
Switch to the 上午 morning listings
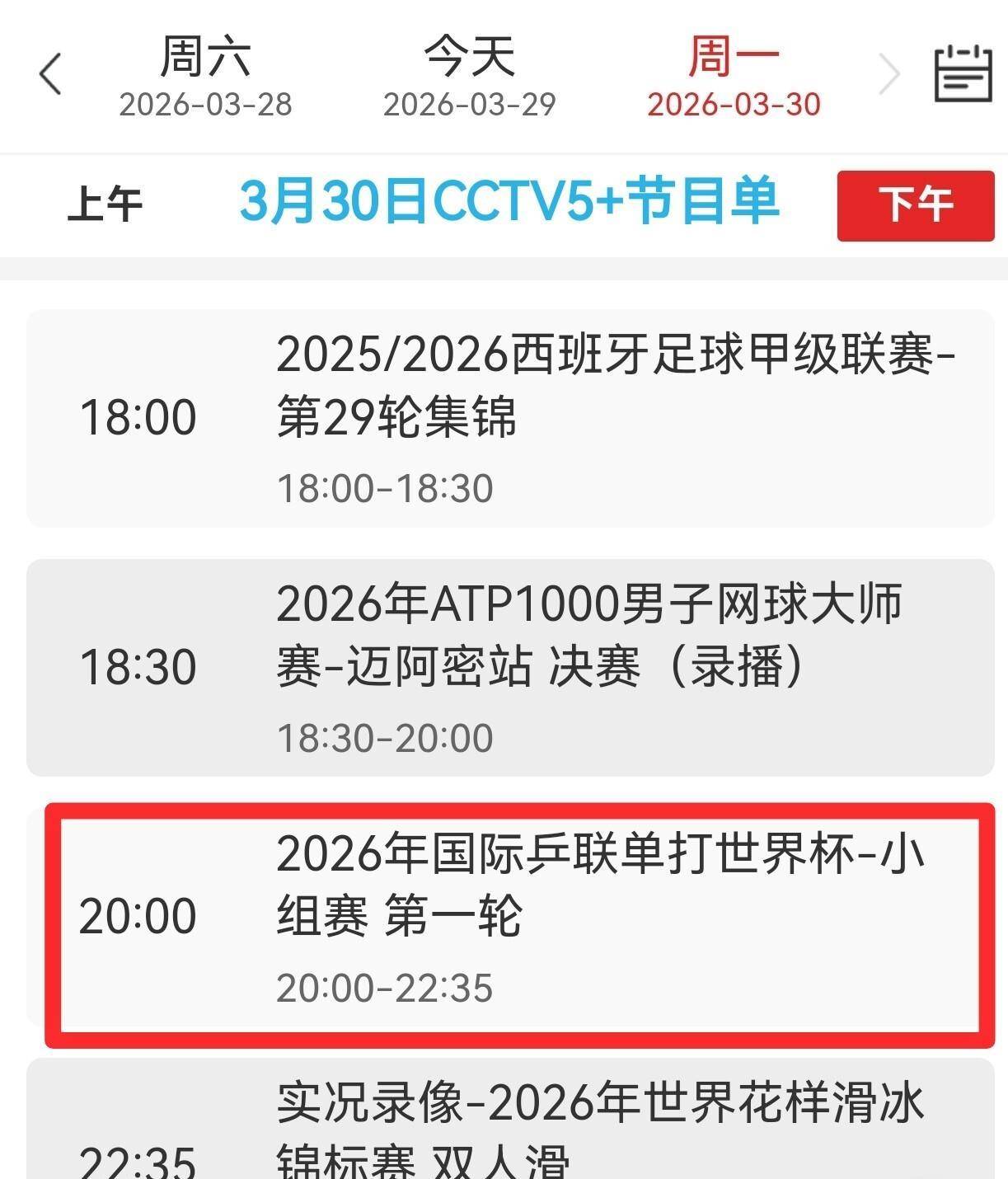point(105,204)
